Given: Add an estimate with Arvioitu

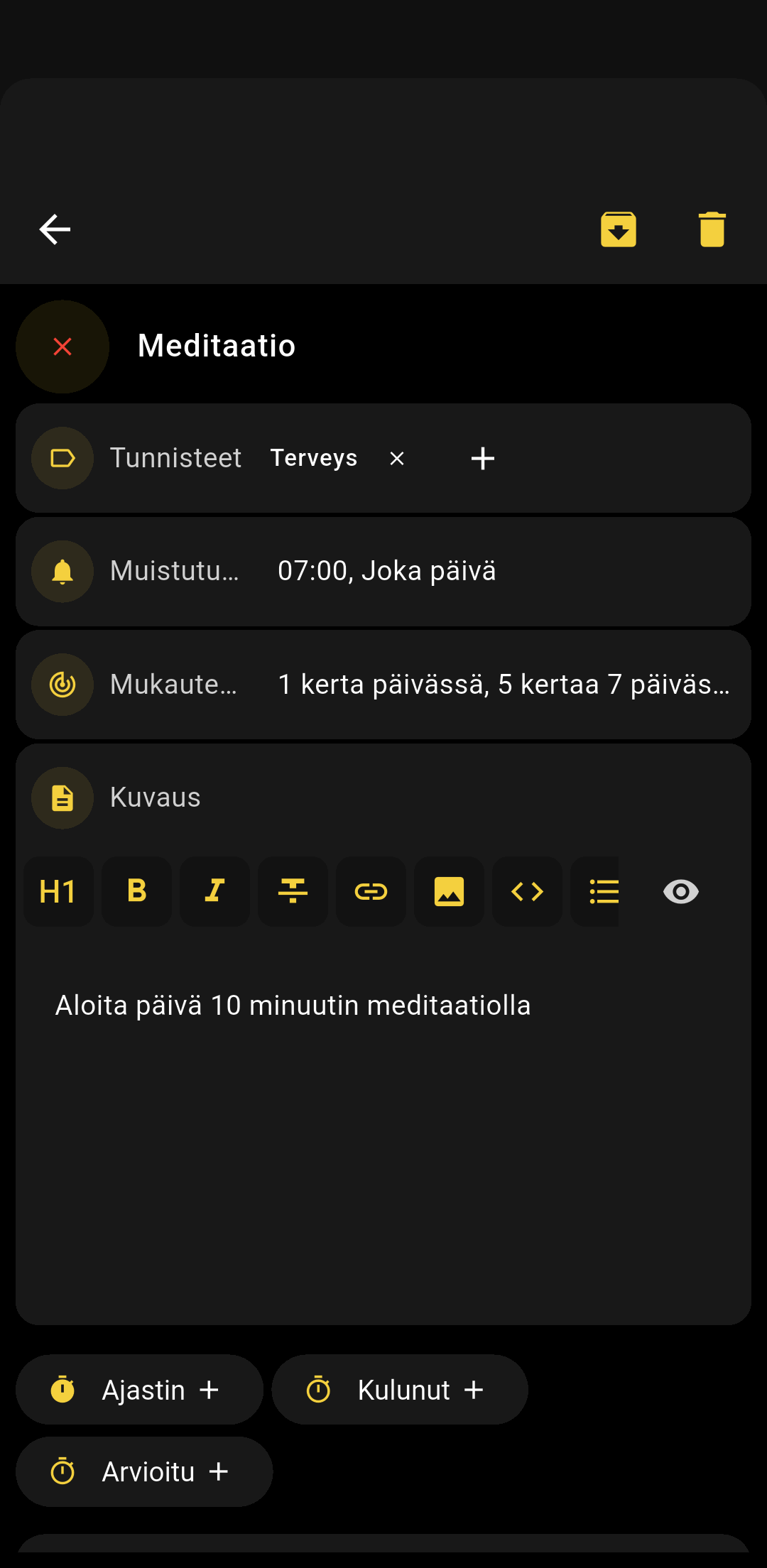Looking at the screenshot, I should (x=144, y=1471).
